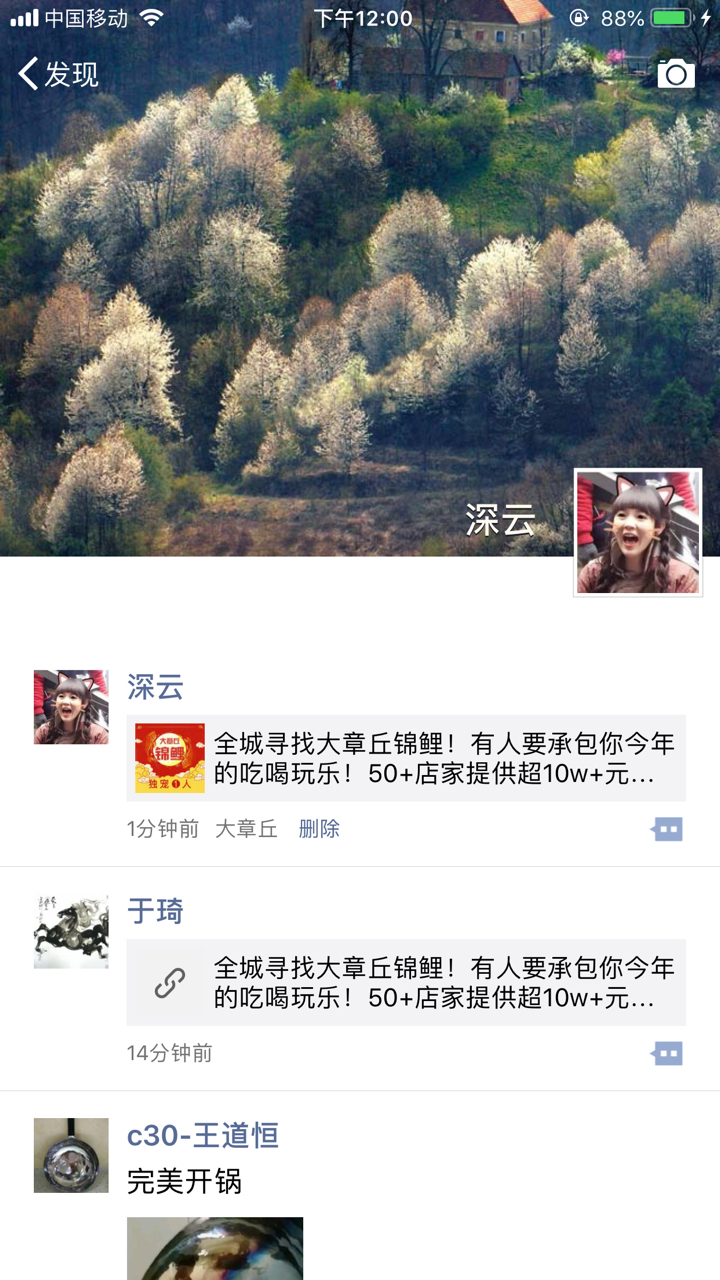Tap the profile avatar on the cover photo
The image size is (720, 1280).
pyautogui.click(x=637, y=533)
